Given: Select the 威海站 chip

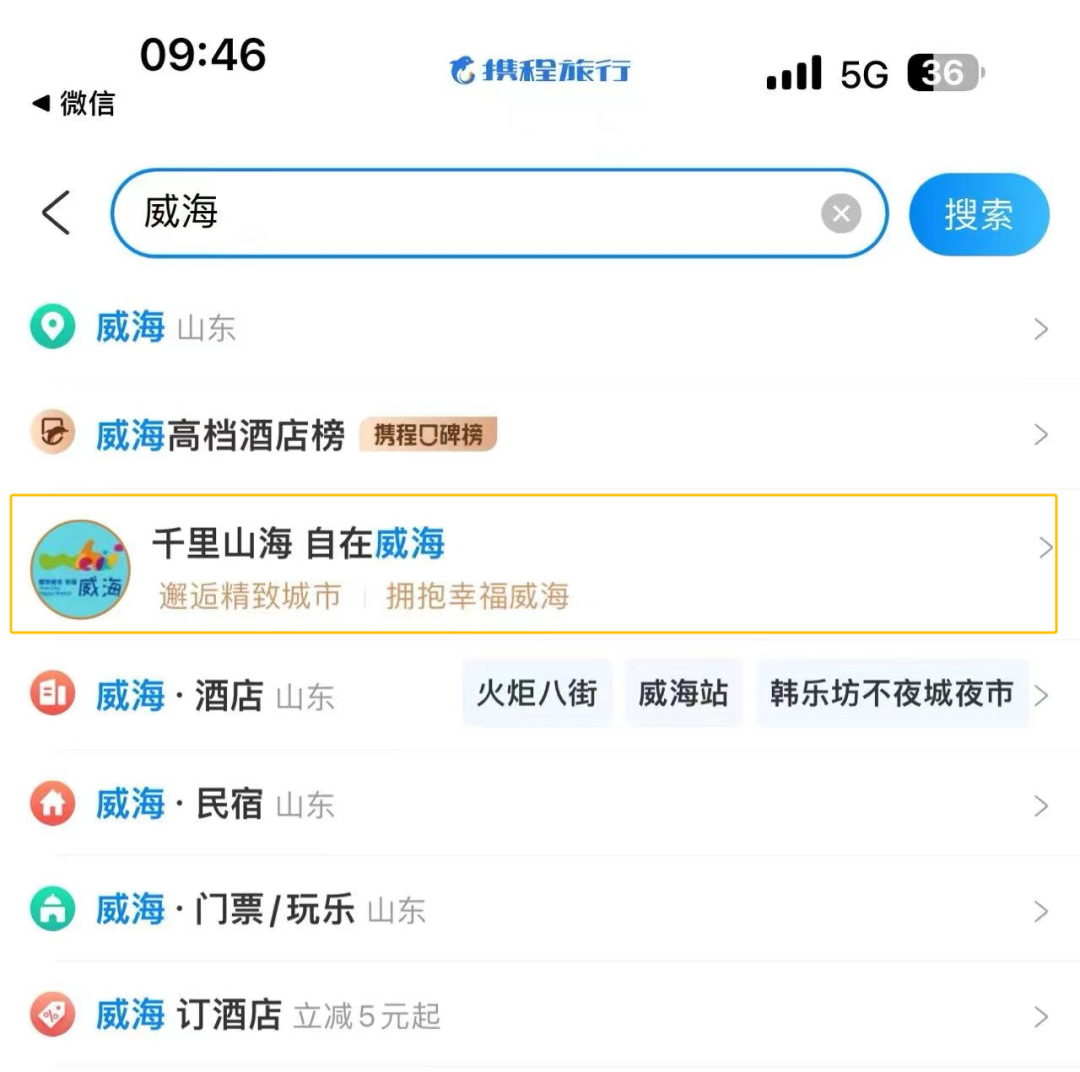Looking at the screenshot, I should [x=684, y=693].
